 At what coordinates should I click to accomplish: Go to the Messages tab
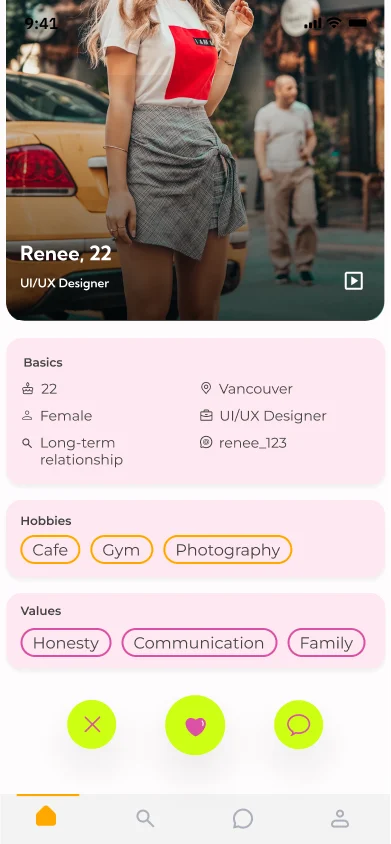click(243, 819)
